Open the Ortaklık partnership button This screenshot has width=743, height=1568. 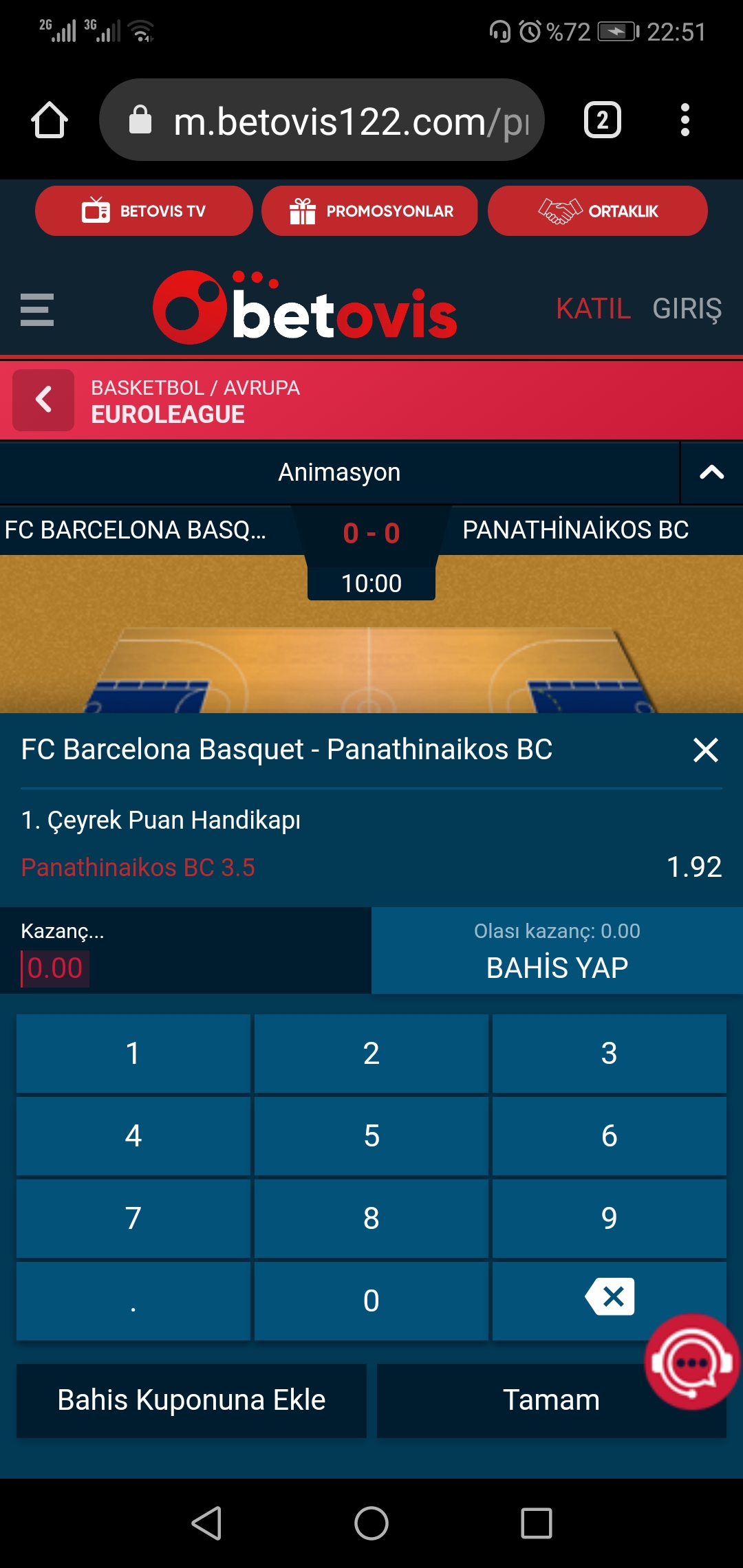point(597,211)
